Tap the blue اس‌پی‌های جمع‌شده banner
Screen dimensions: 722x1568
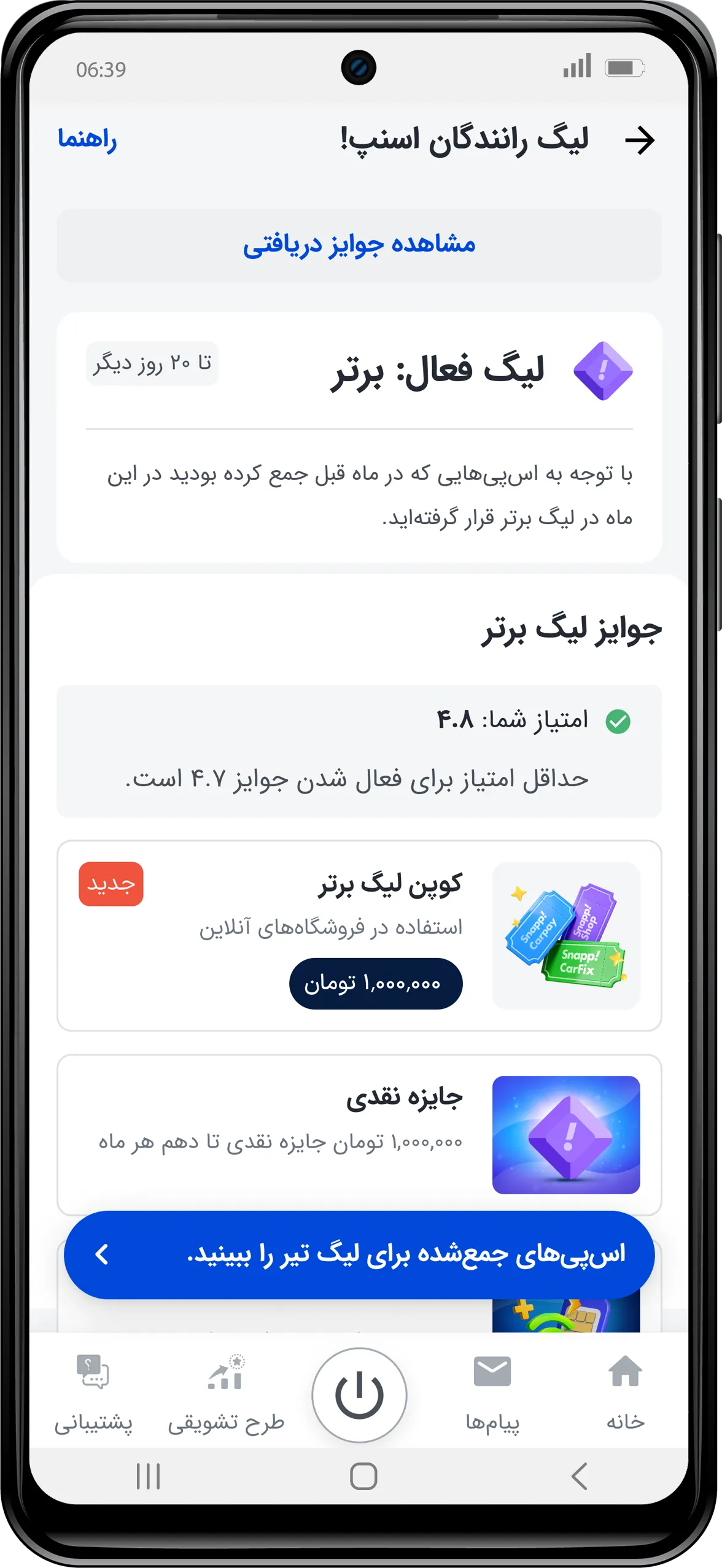coord(359,1254)
